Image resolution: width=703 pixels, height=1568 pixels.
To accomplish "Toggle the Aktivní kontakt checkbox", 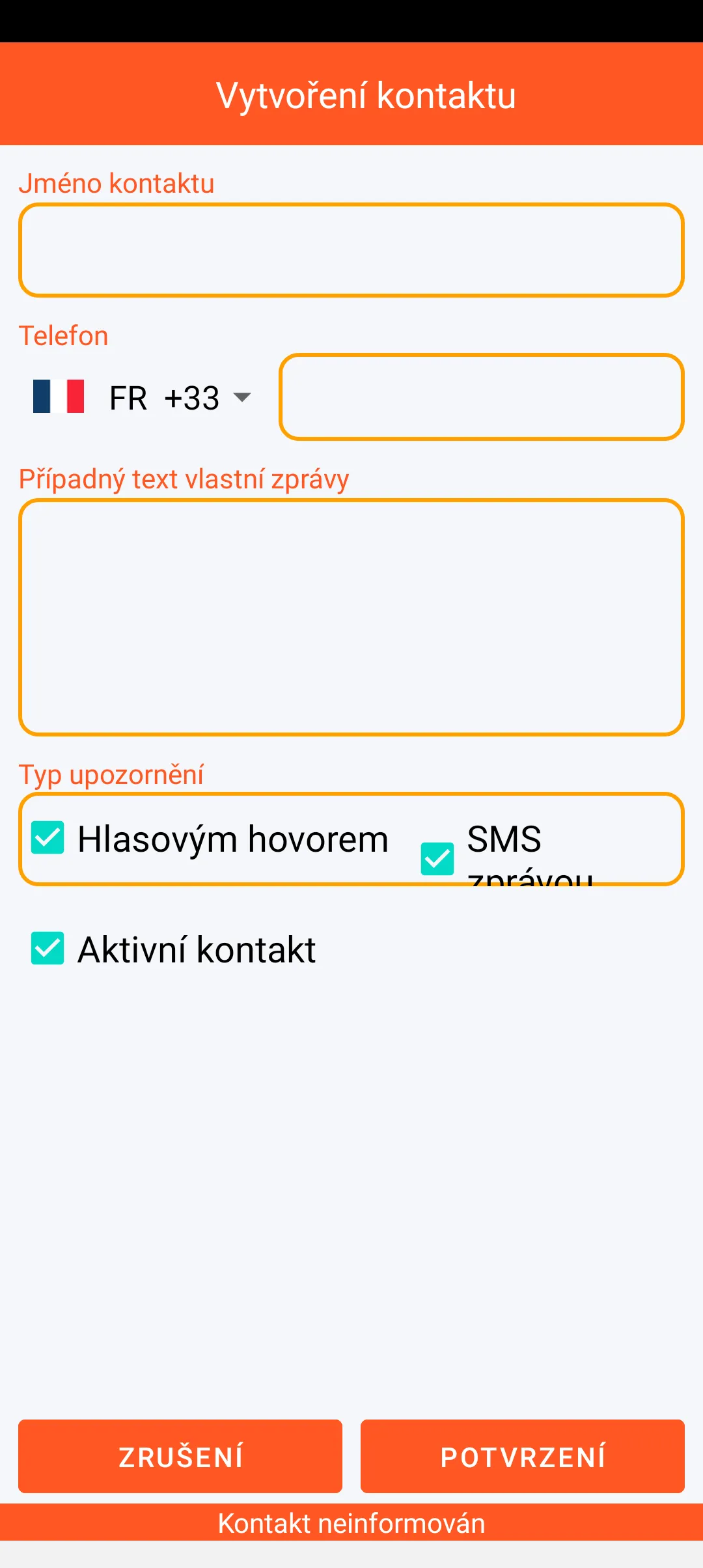I will pyautogui.click(x=48, y=948).
